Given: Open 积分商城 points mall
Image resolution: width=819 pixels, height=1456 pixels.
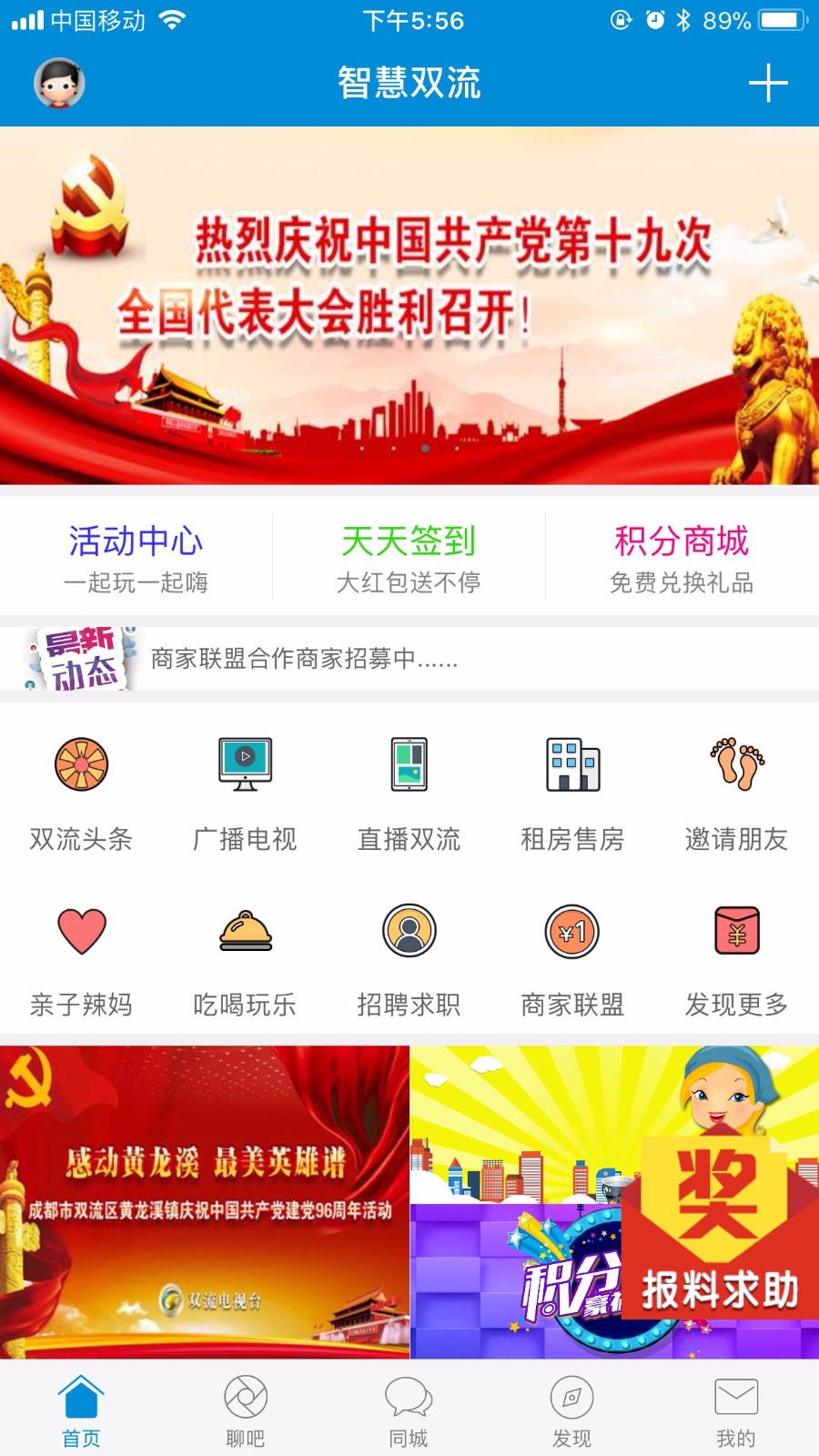Looking at the screenshot, I should (x=682, y=555).
